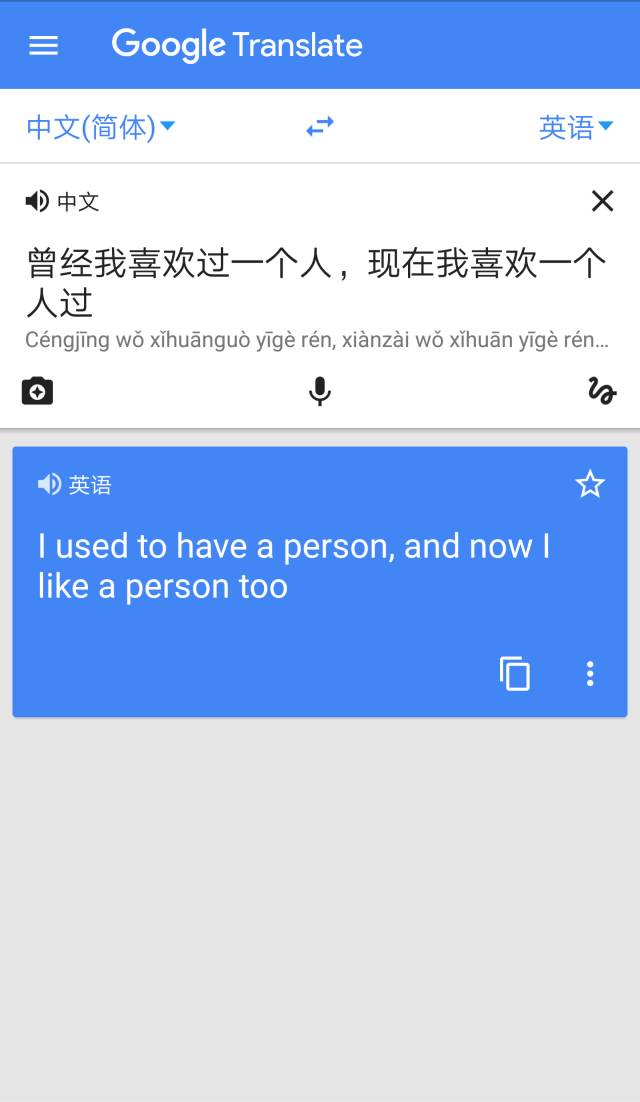The width and height of the screenshot is (640, 1102).
Task: Start voice input with microphone
Action: pos(320,391)
